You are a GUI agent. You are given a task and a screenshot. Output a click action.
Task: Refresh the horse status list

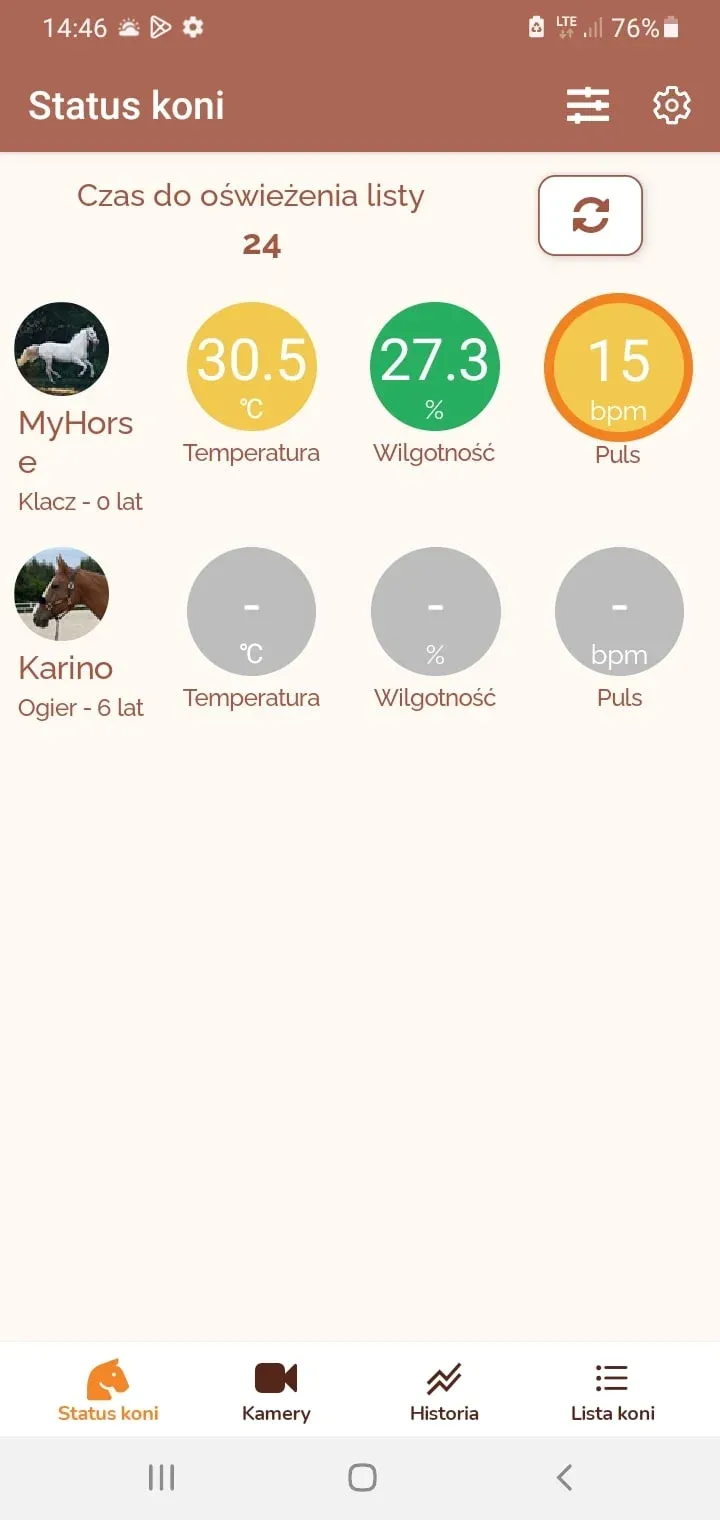click(590, 215)
